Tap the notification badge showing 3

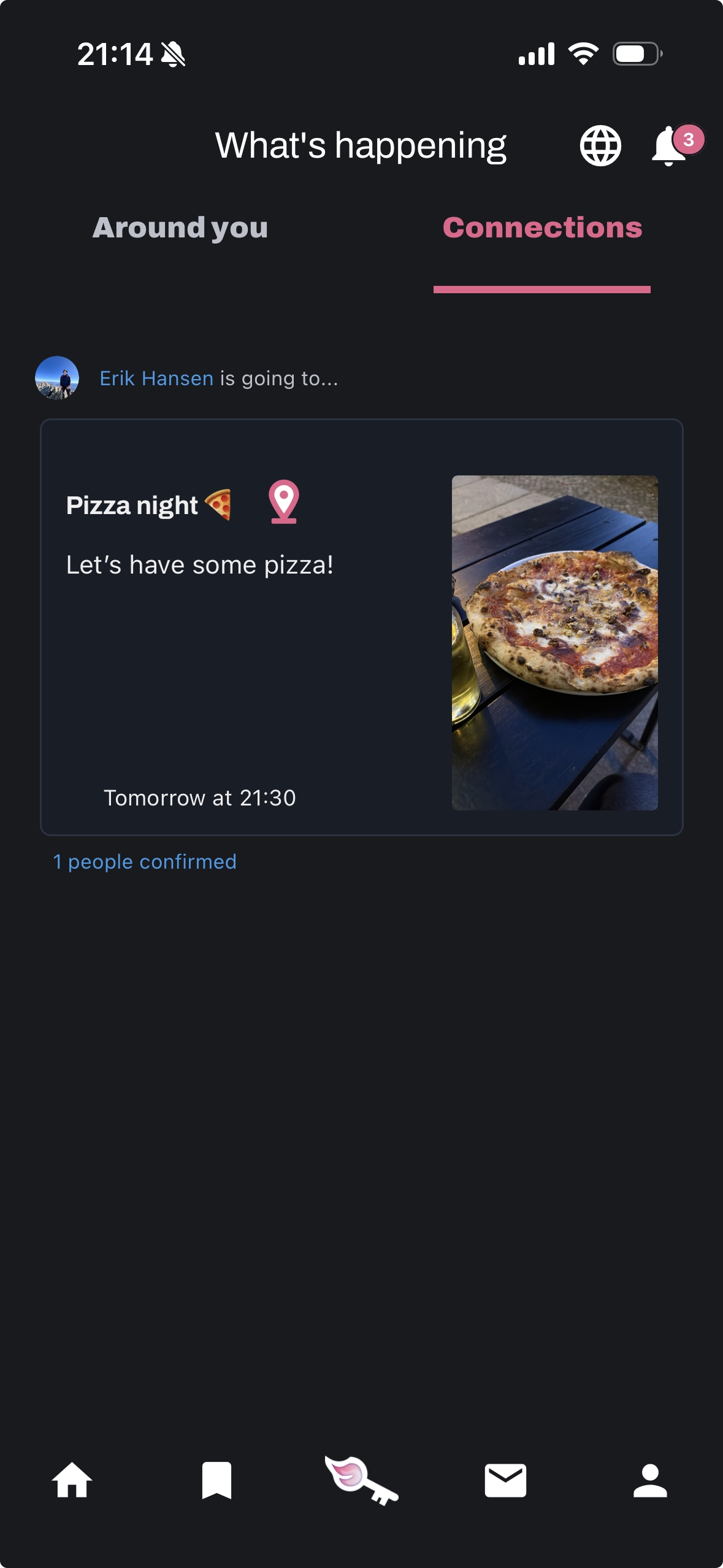tap(688, 139)
